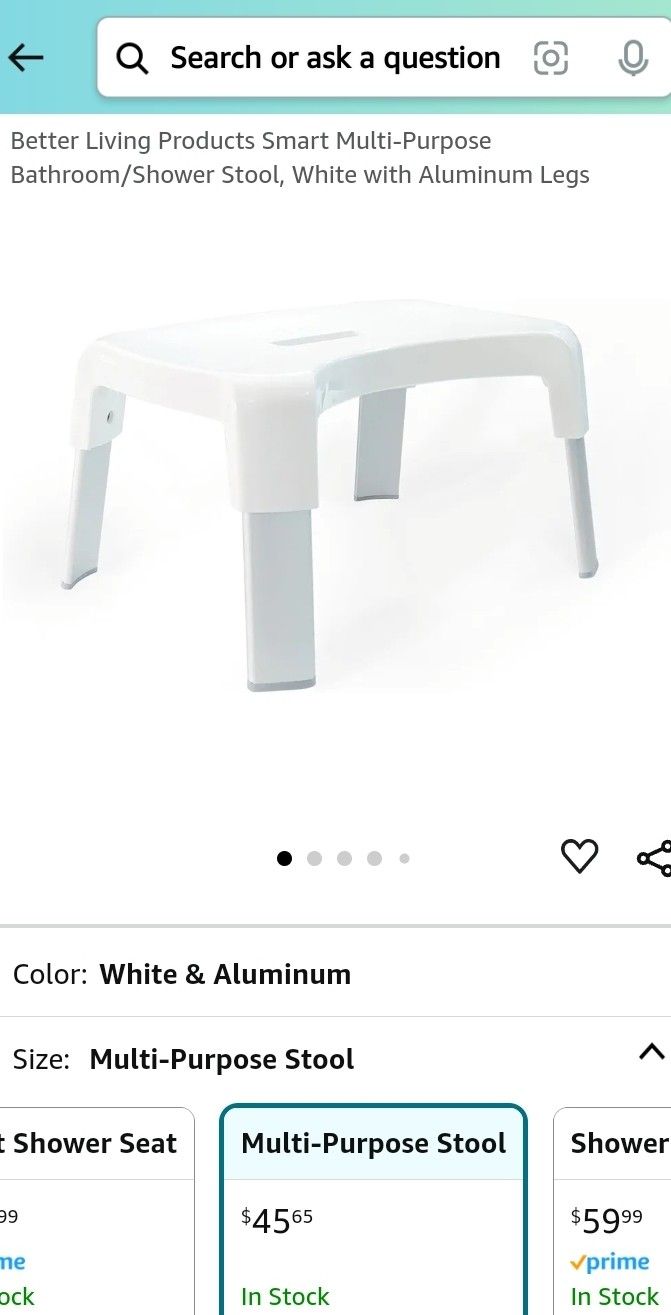
Task: Collapse the Size options section
Action: [650, 1052]
